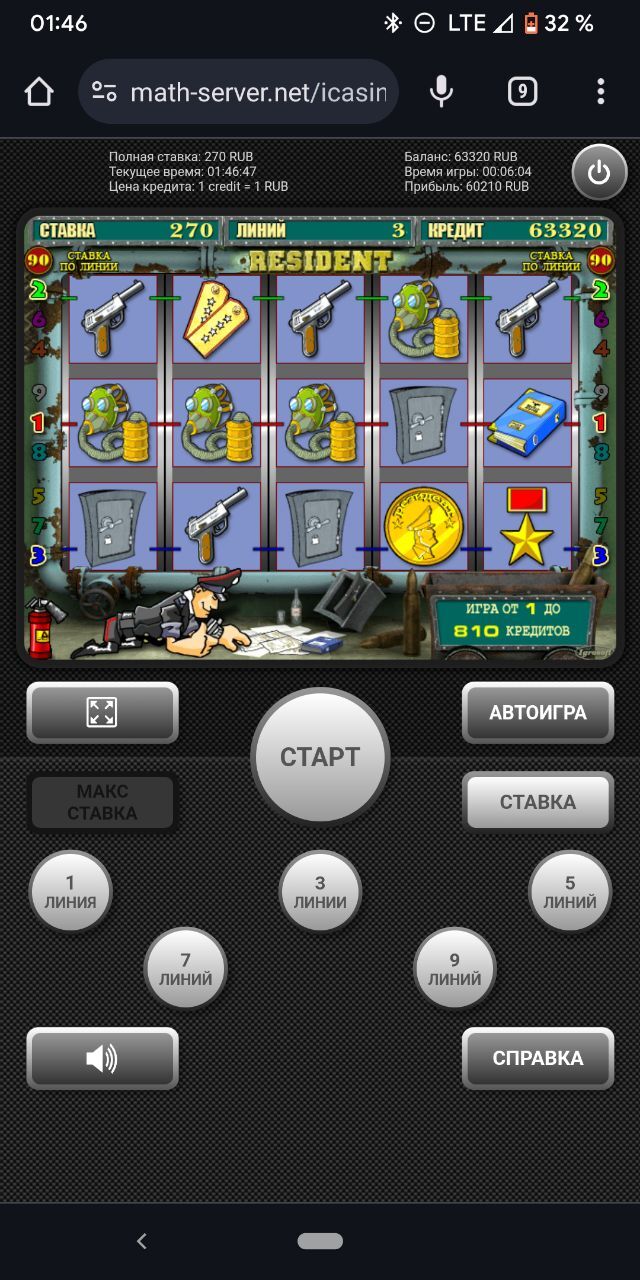Image resolution: width=640 pixels, height=1280 pixels.
Task: Change the bet with СТАВКА
Action: tap(537, 802)
